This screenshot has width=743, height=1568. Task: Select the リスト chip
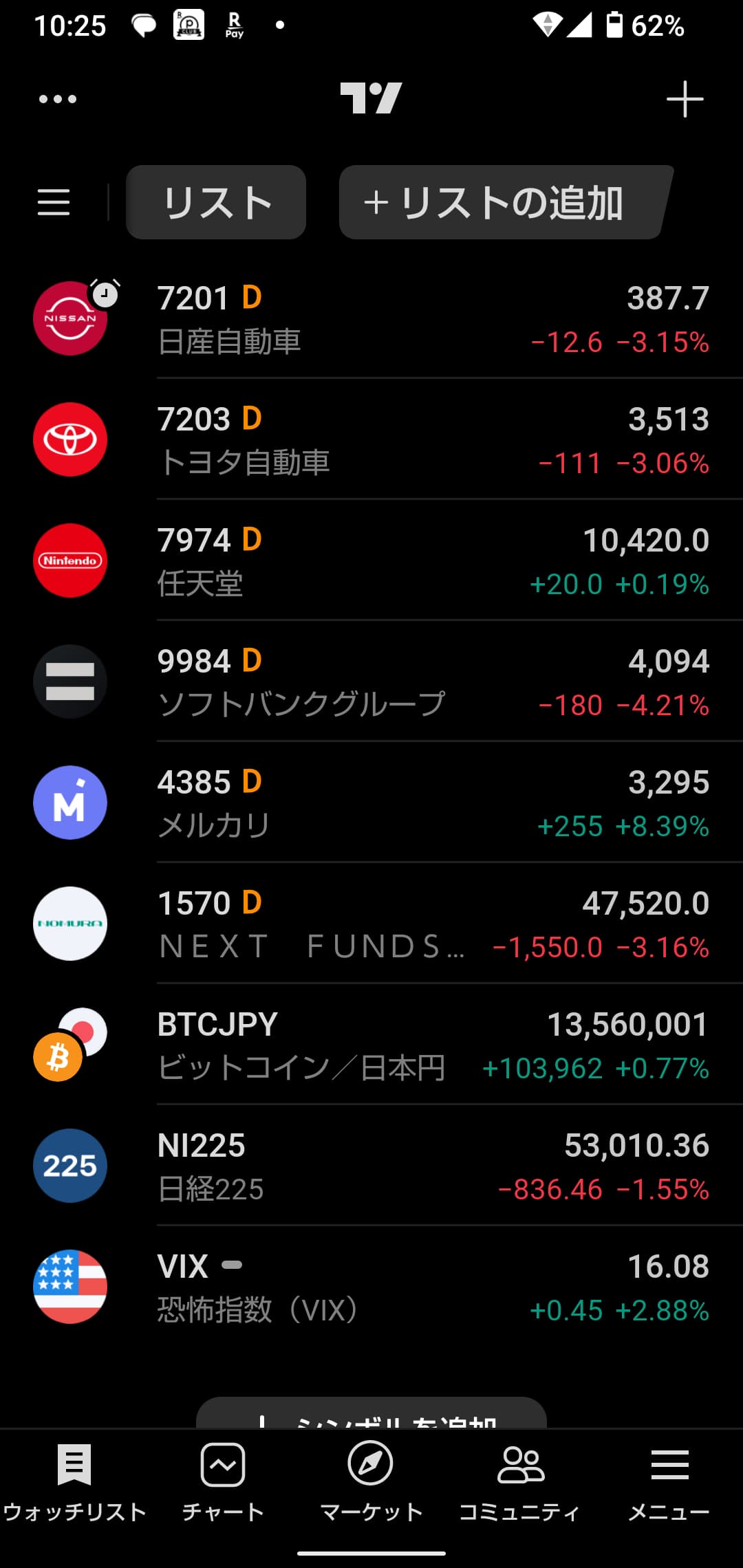pos(216,202)
